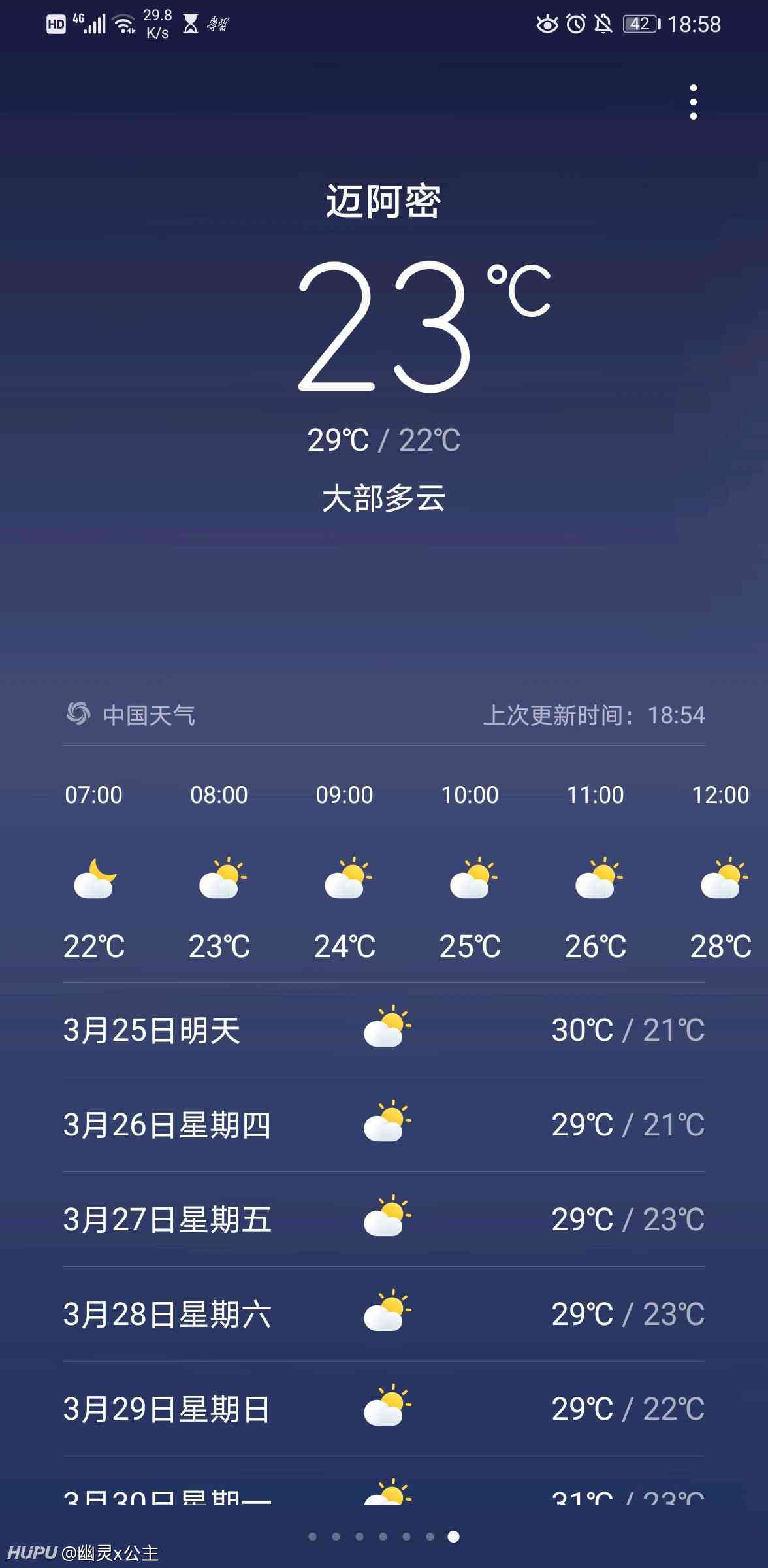The image size is (768, 1568).
Task: View the 3月27日星期五 forecast details
Action: click(384, 1219)
